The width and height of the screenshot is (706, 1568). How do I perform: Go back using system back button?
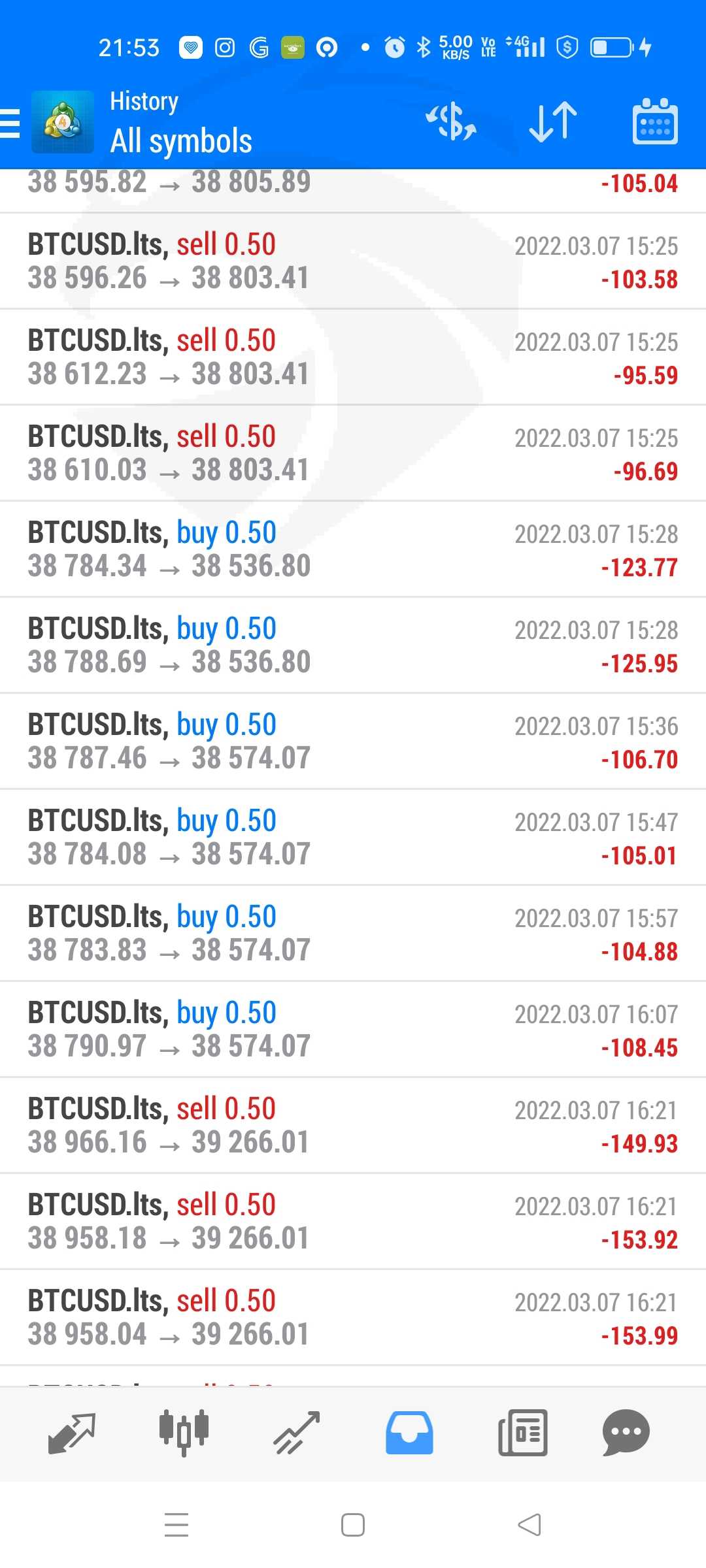(529, 1525)
